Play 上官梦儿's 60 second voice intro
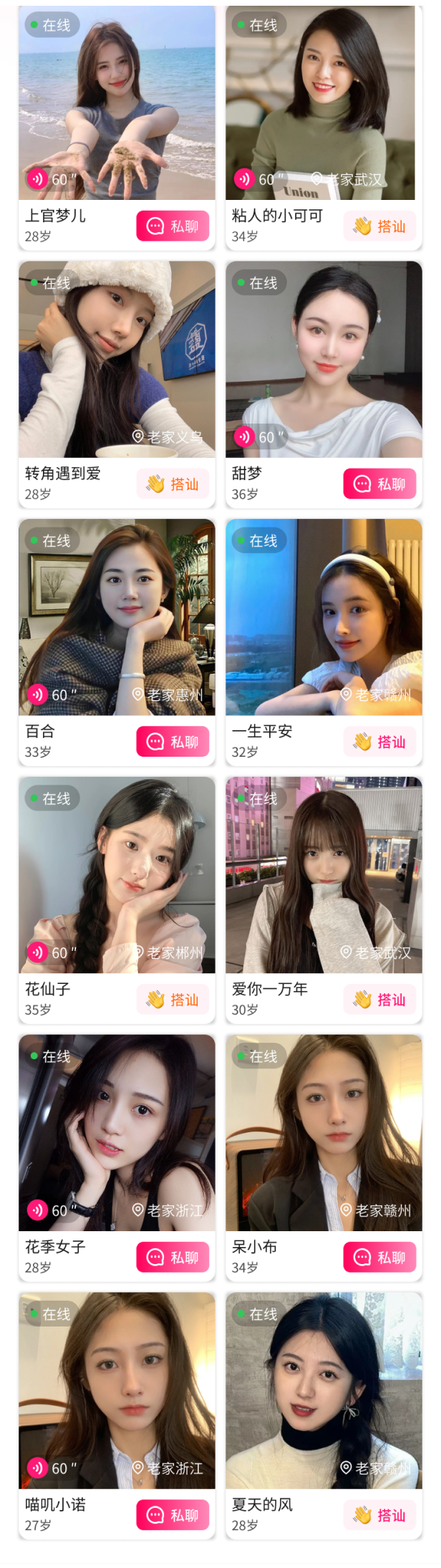The height and width of the screenshot is (1568, 441). [50, 179]
